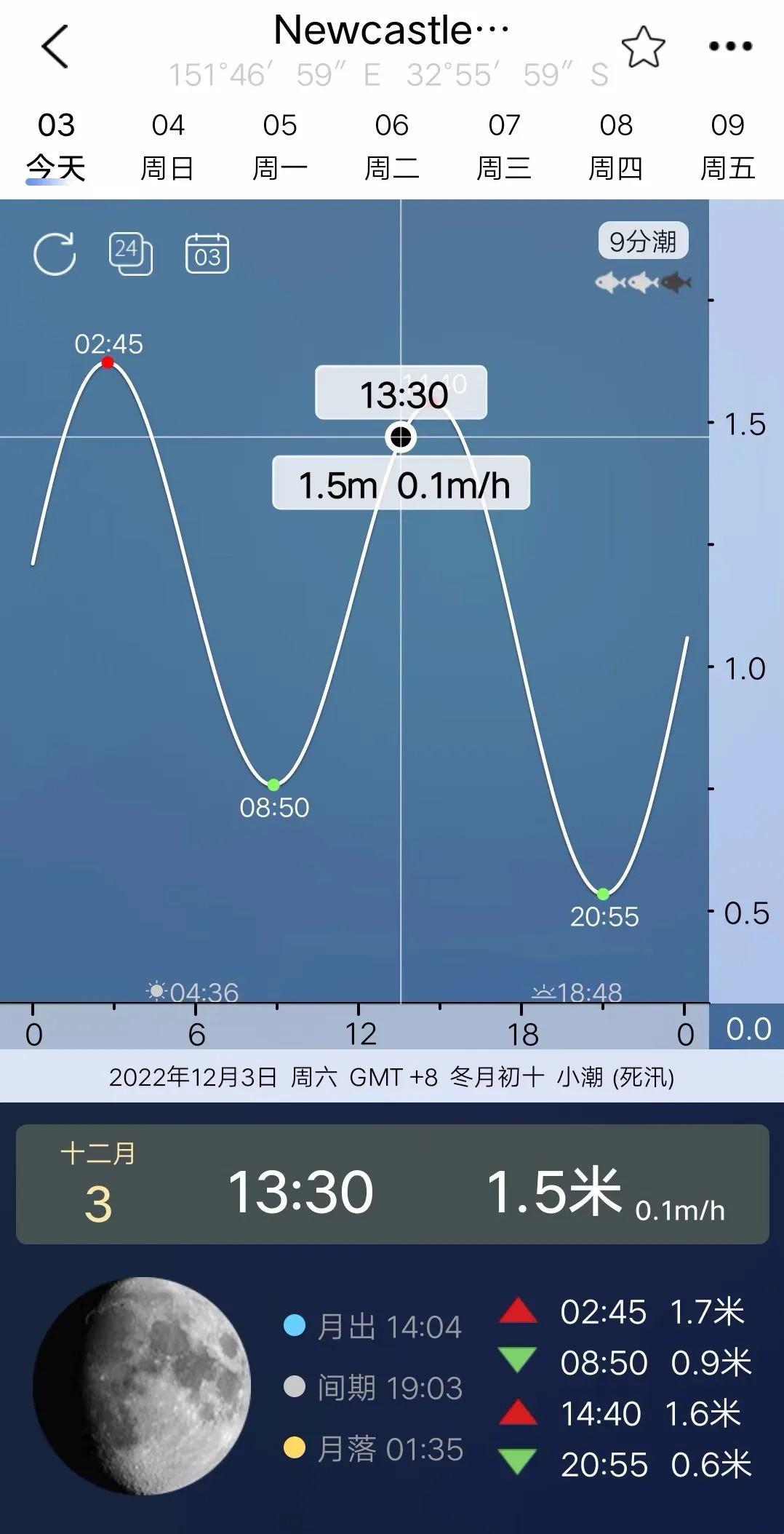Favorite Newcastle with the star icon

643,47
